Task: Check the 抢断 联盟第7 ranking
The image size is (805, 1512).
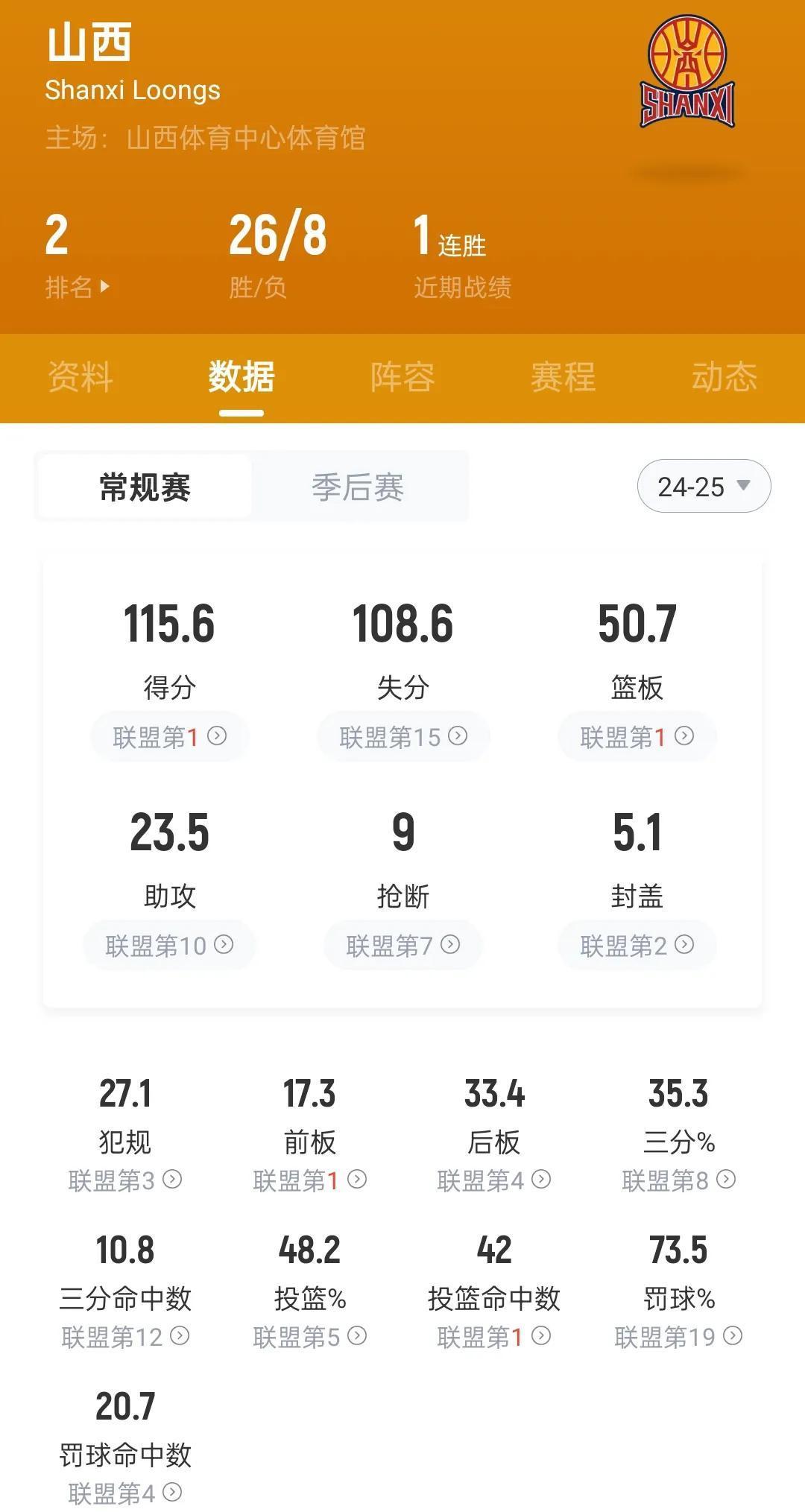Action: tap(403, 946)
